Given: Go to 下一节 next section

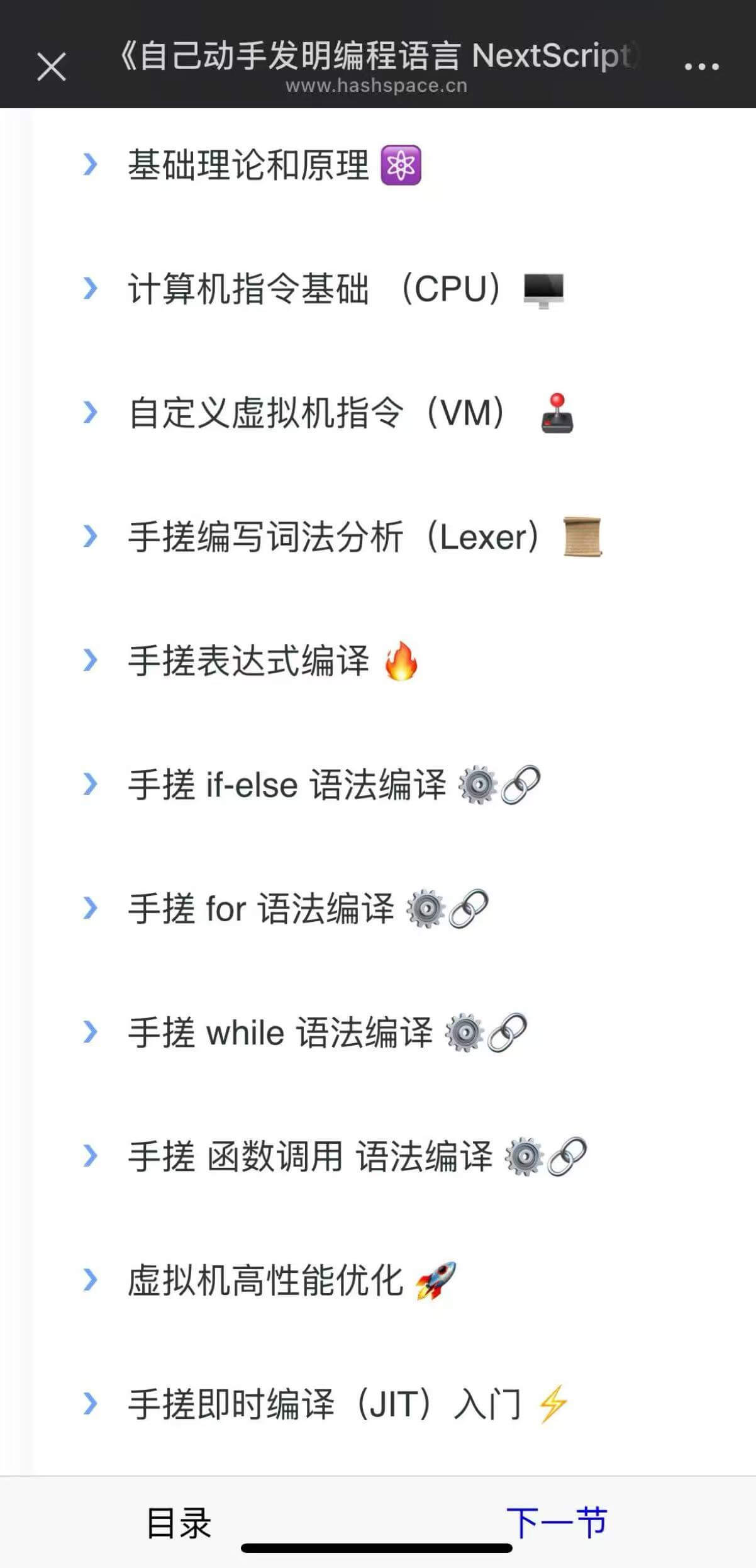Looking at the screenshot, I should click(556, 1523).
